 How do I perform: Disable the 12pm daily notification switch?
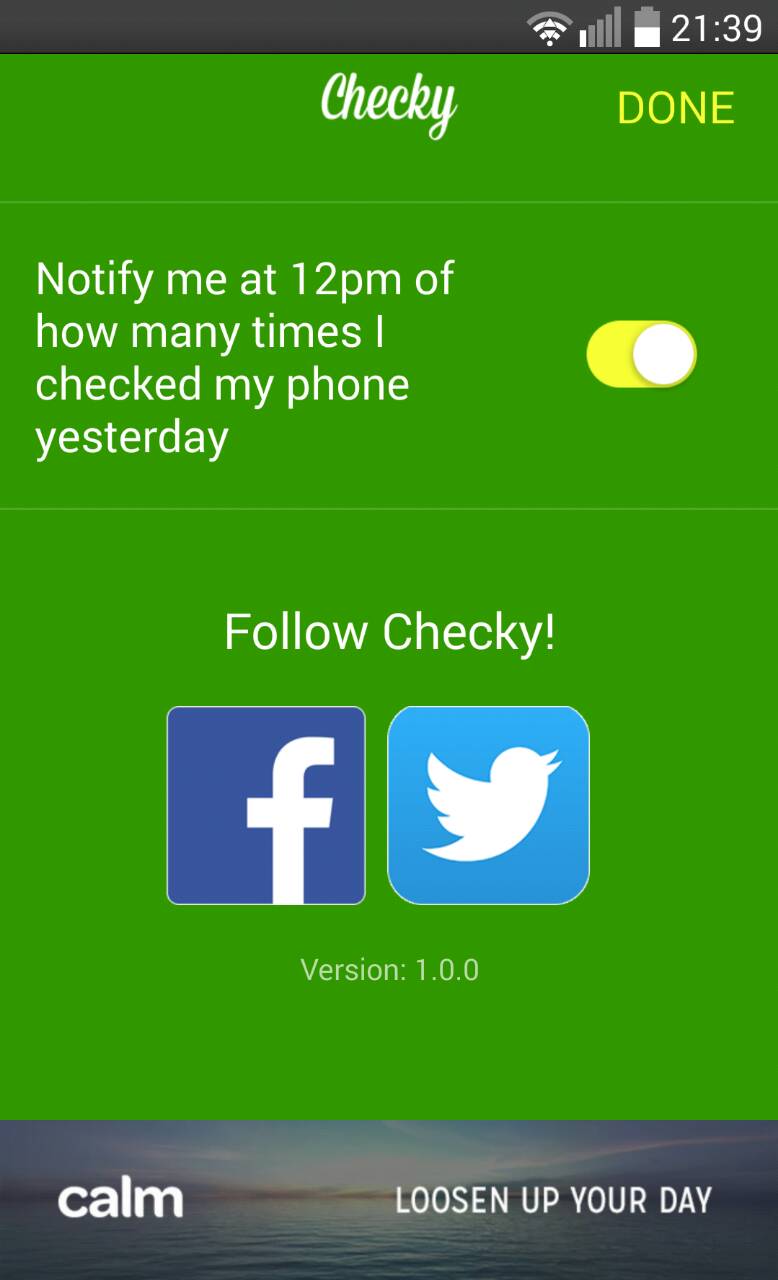click(x=641, y=354)
